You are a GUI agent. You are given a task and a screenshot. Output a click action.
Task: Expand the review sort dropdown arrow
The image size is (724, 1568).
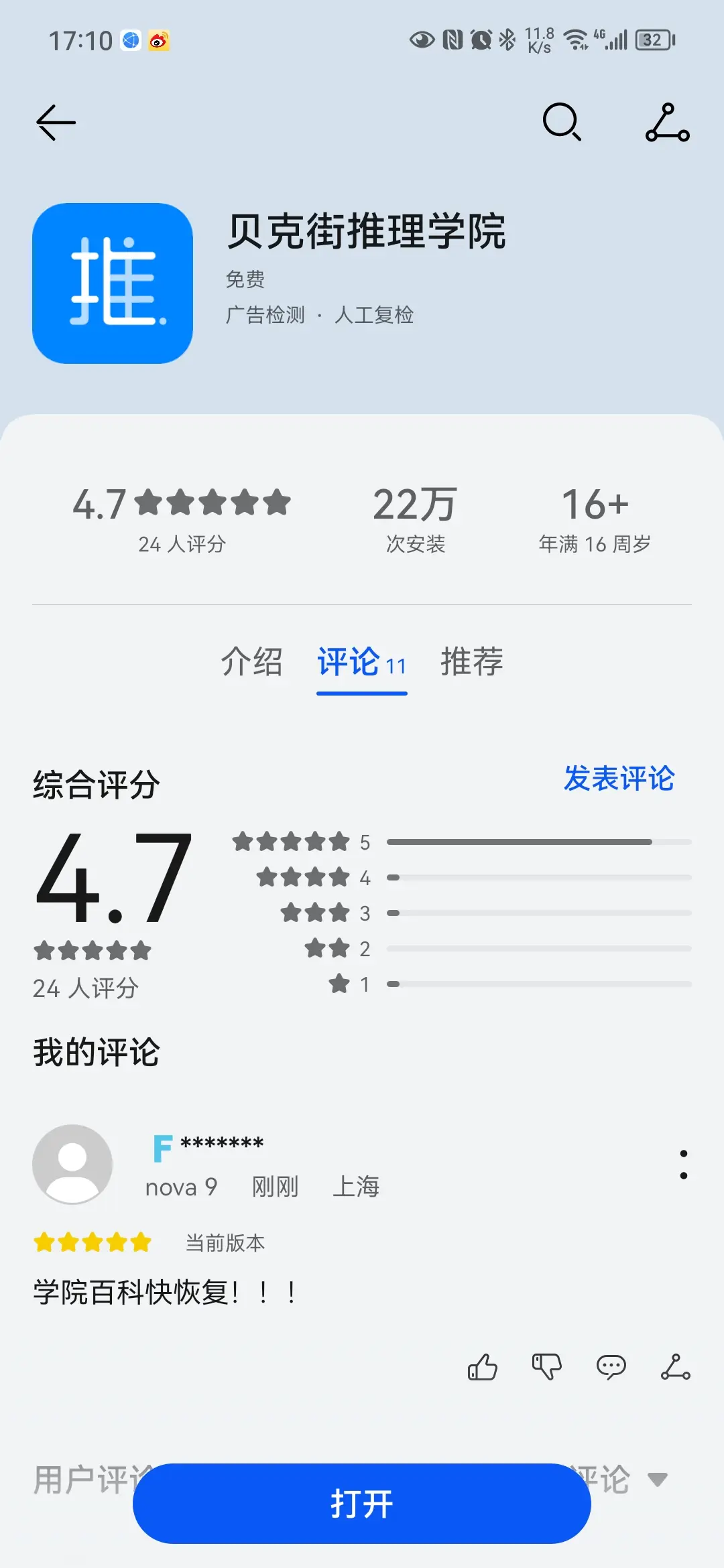[658, 1480]
